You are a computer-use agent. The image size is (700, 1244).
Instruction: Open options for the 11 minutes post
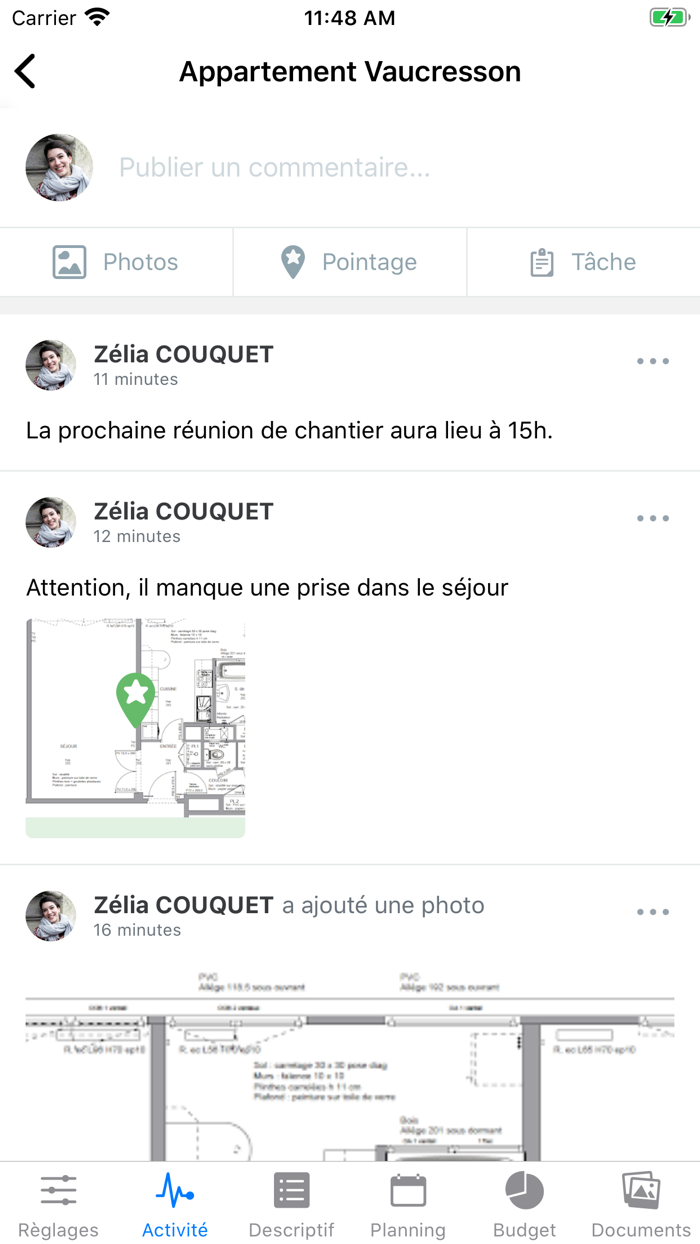[x=652, y=361]
